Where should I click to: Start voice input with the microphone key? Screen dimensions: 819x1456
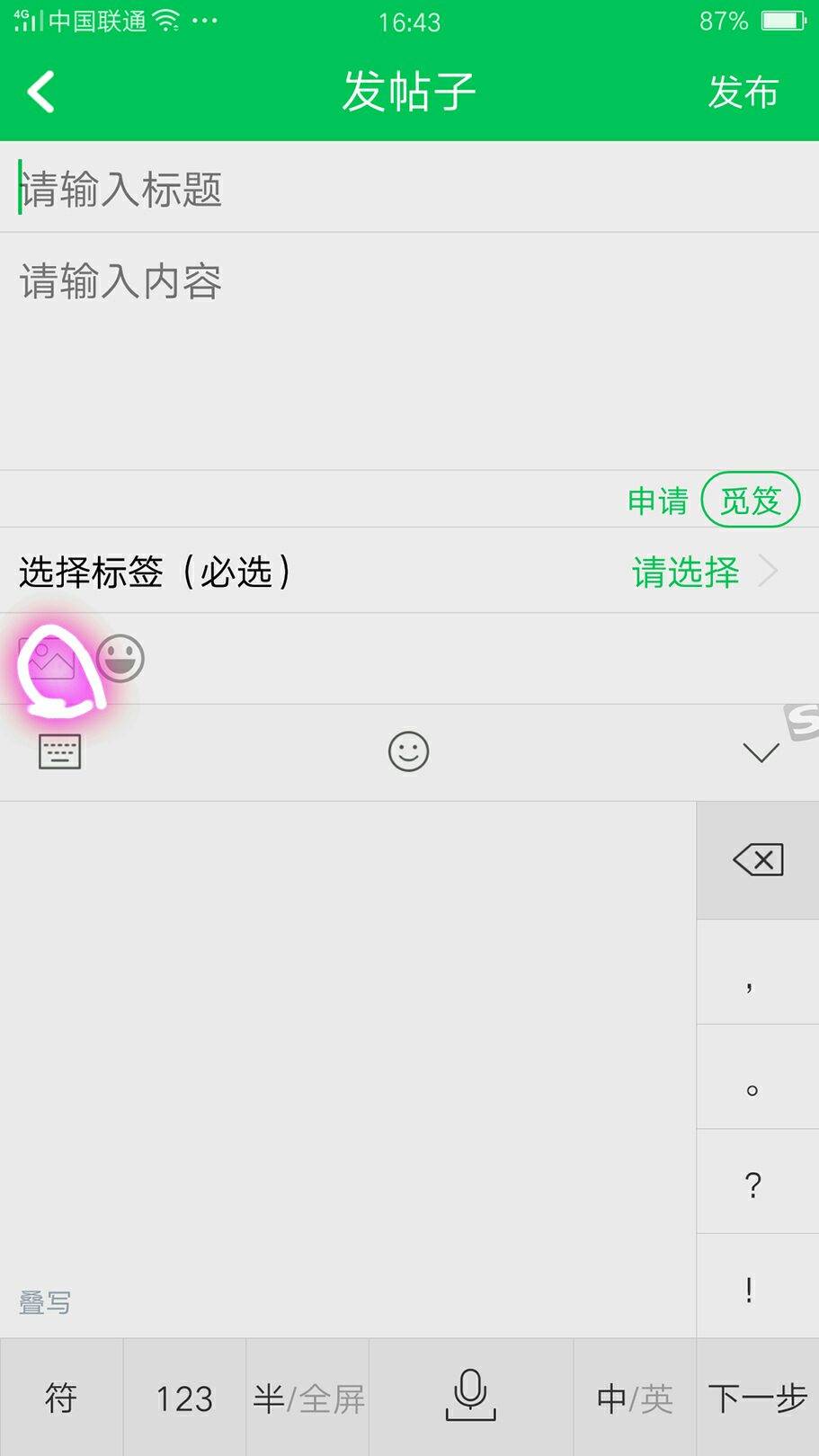coord(470,1396)
